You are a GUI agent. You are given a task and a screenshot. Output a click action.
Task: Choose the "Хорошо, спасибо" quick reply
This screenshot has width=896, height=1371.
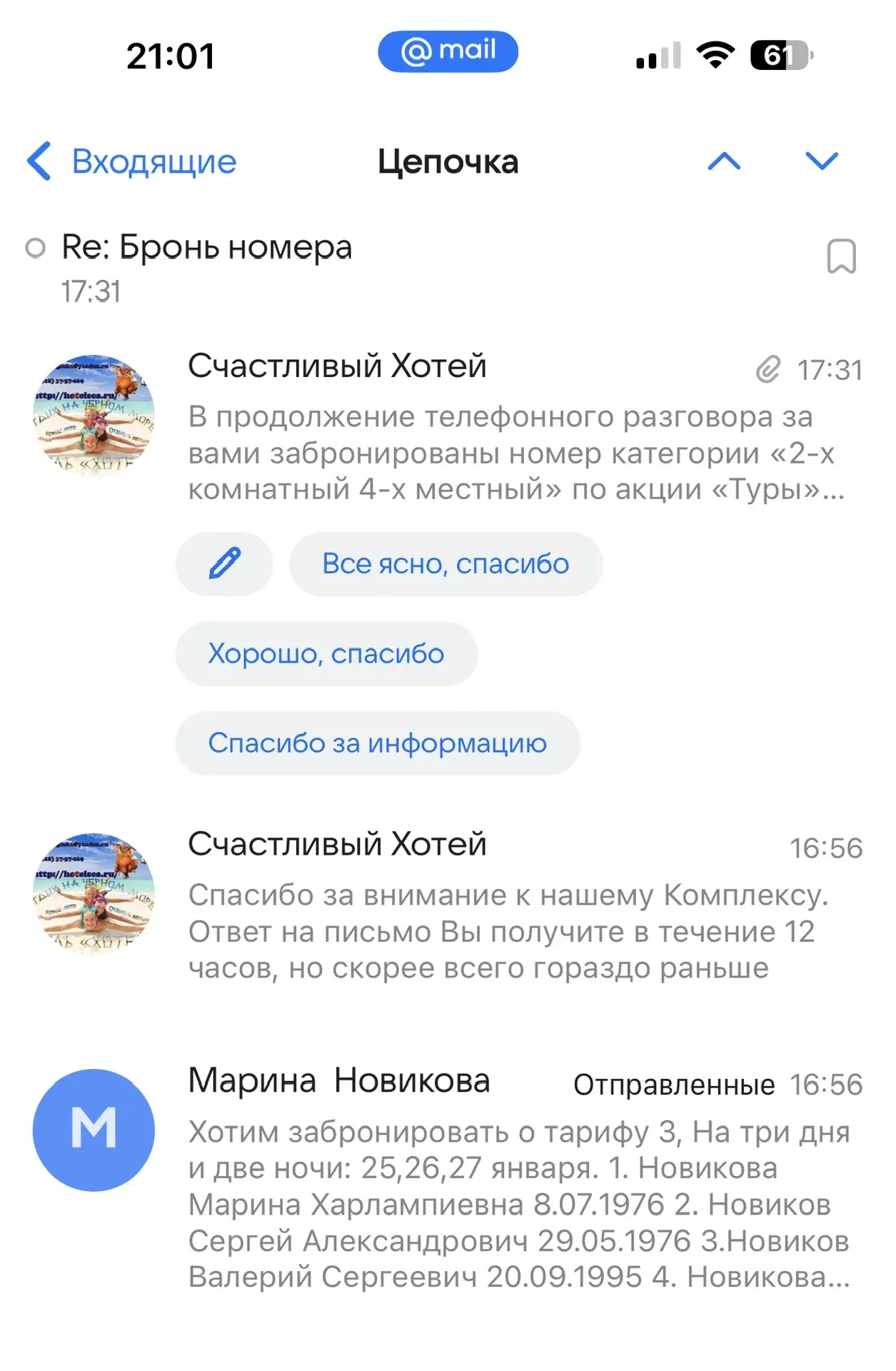(x=326, y=653)
